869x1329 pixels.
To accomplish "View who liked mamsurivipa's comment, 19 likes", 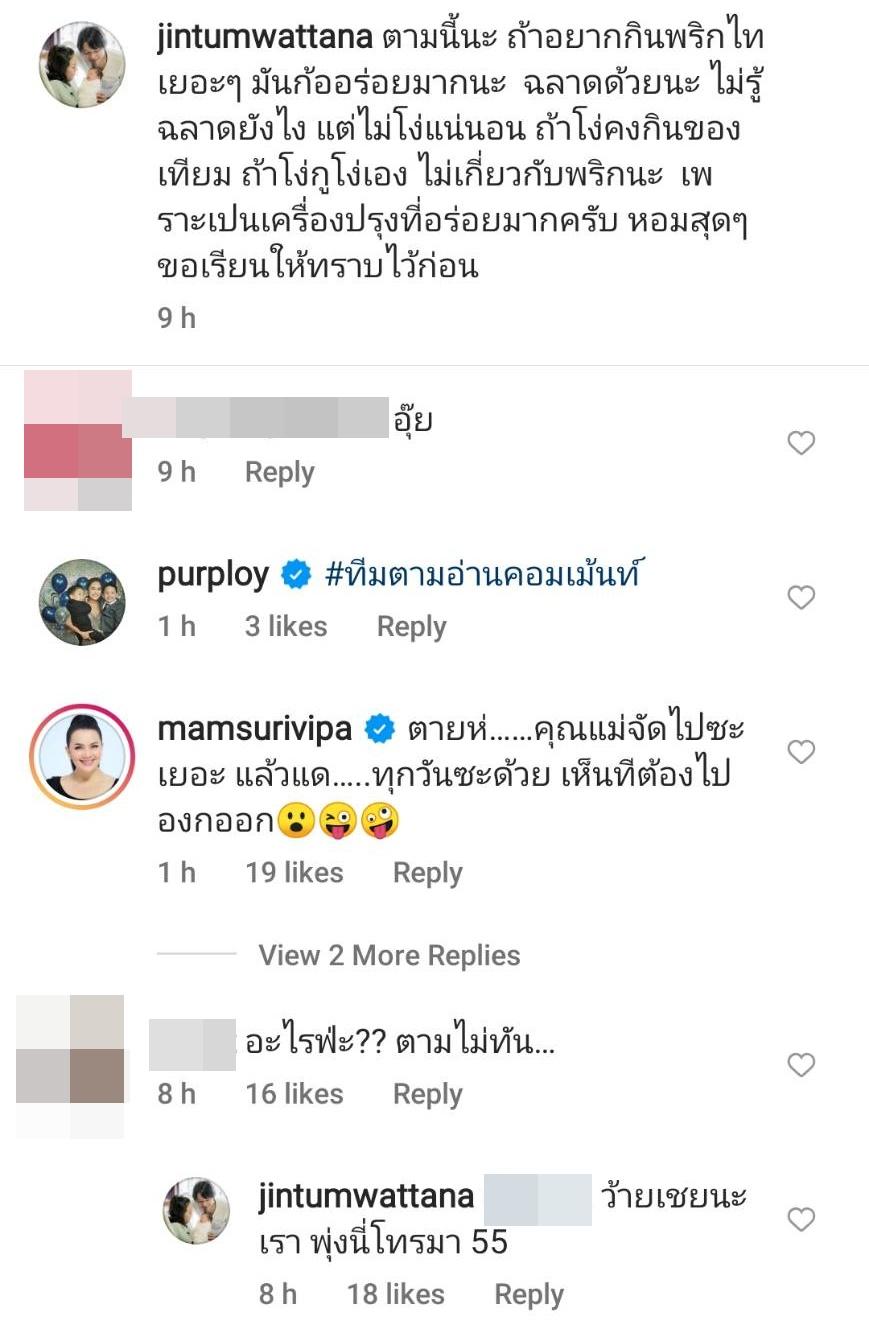I will pos(294,873).
